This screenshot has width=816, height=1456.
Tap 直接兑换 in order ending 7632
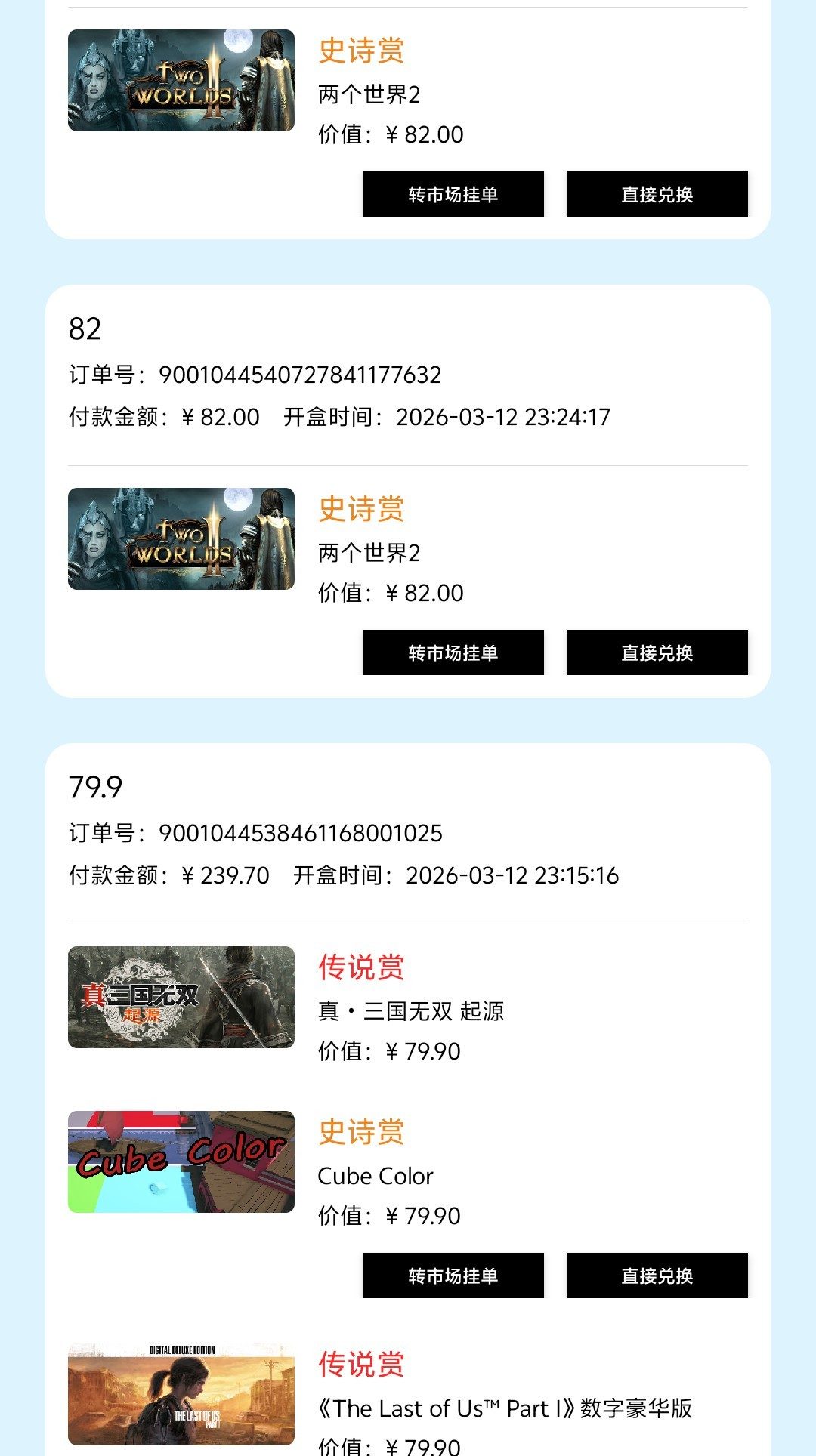coord(657,652)
